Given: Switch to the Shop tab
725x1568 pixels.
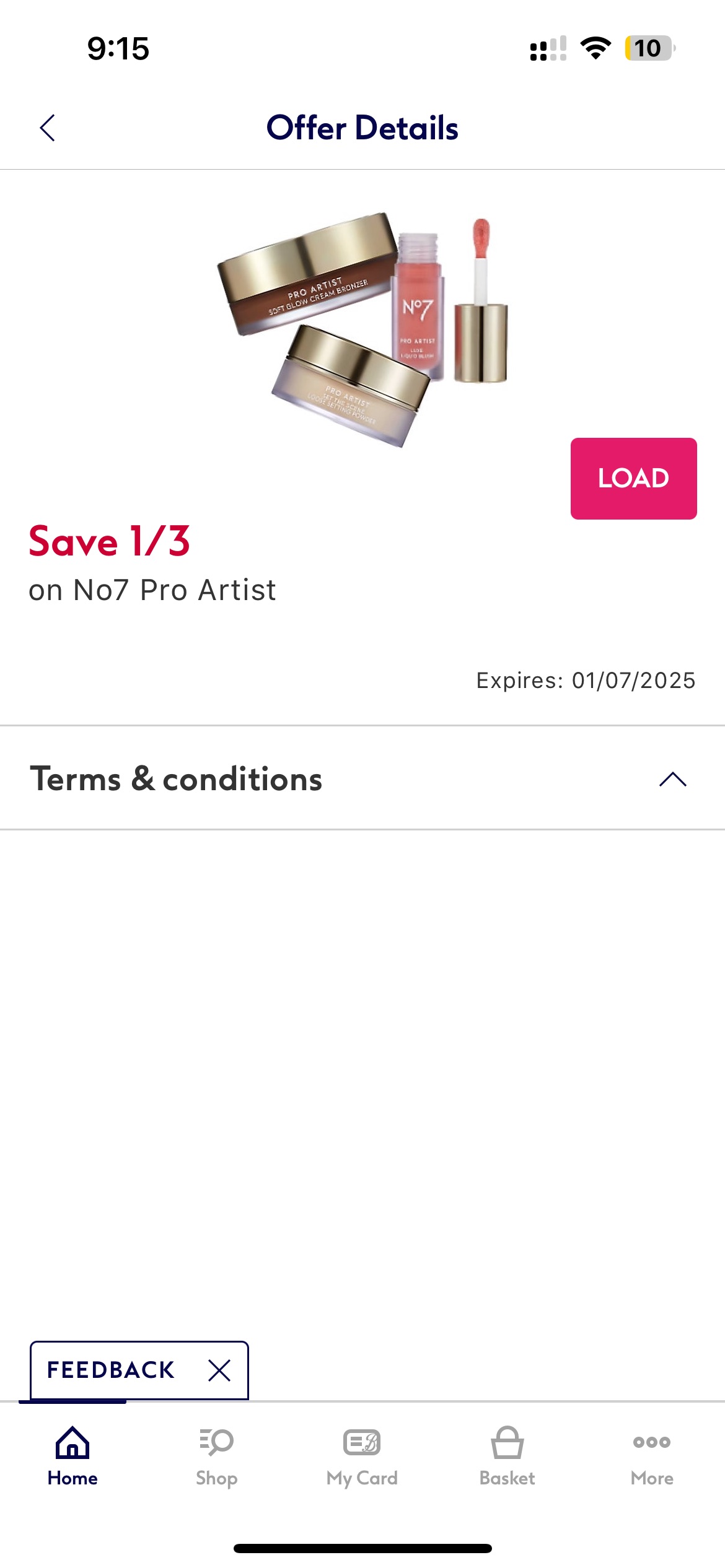Looking at the screenshot, I should coord(217,1455).
